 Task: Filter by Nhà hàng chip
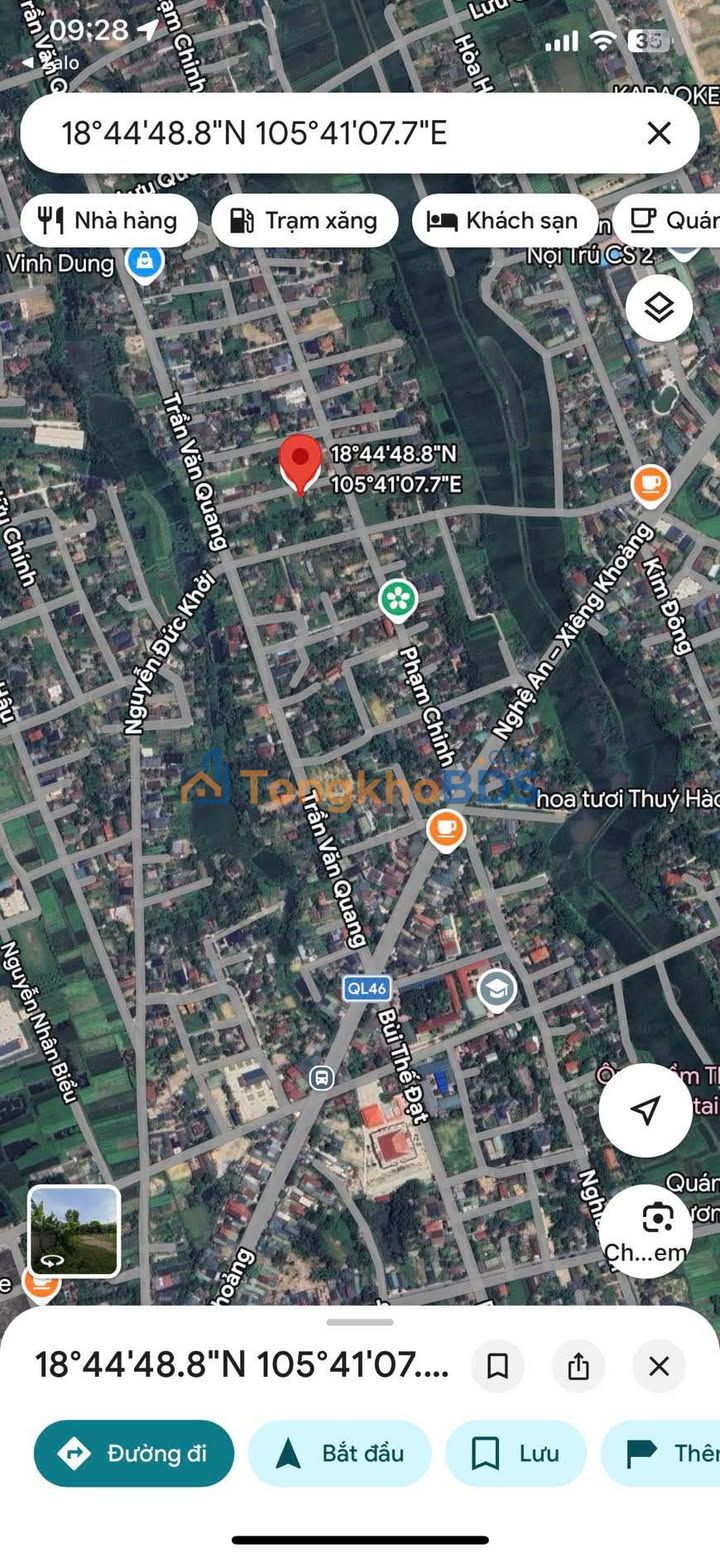[x=108, y=221]
